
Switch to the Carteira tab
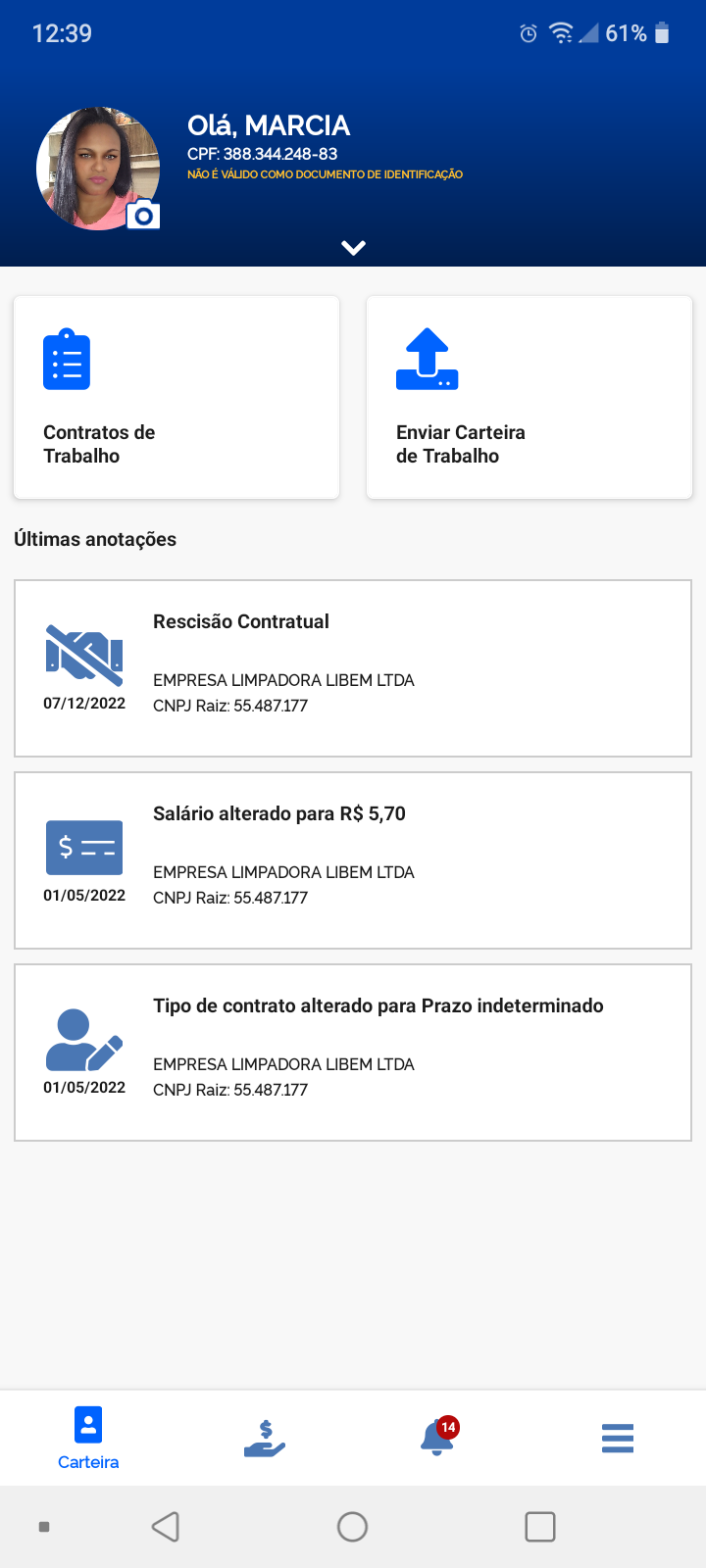click(88, 1438)
